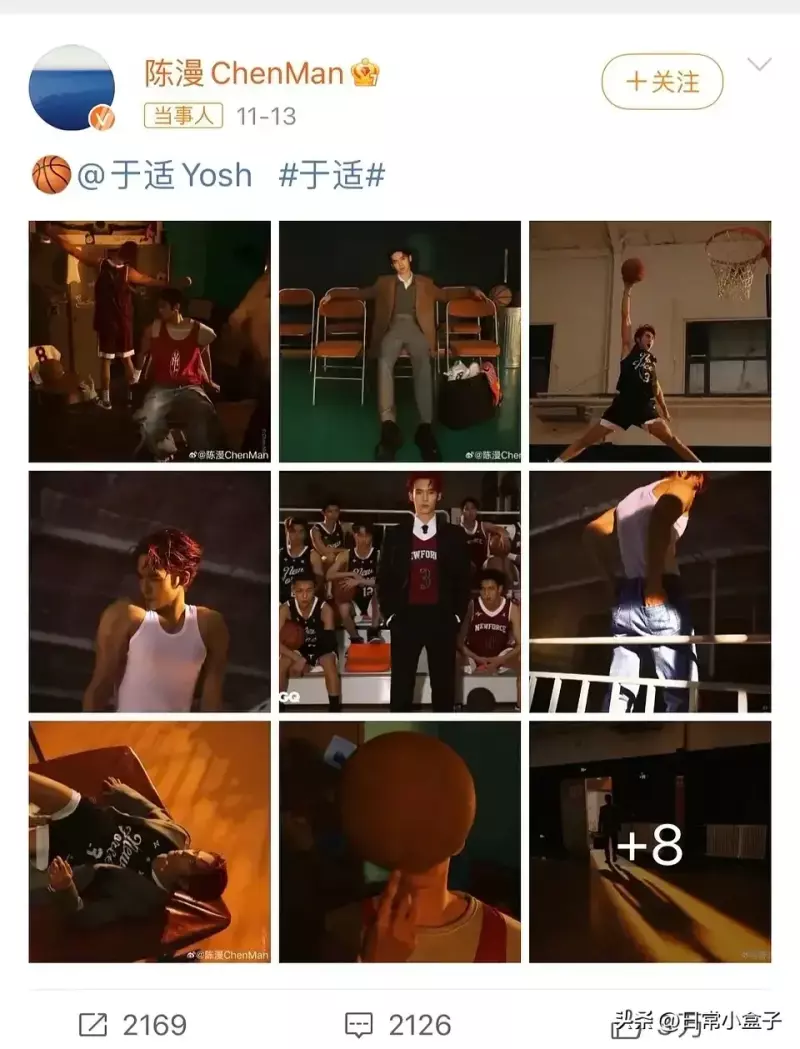Follow 陈漫 ChenMan with the 关注 button
The width and height of the screenshot is (800, 1049).
(x=661, y=82)
